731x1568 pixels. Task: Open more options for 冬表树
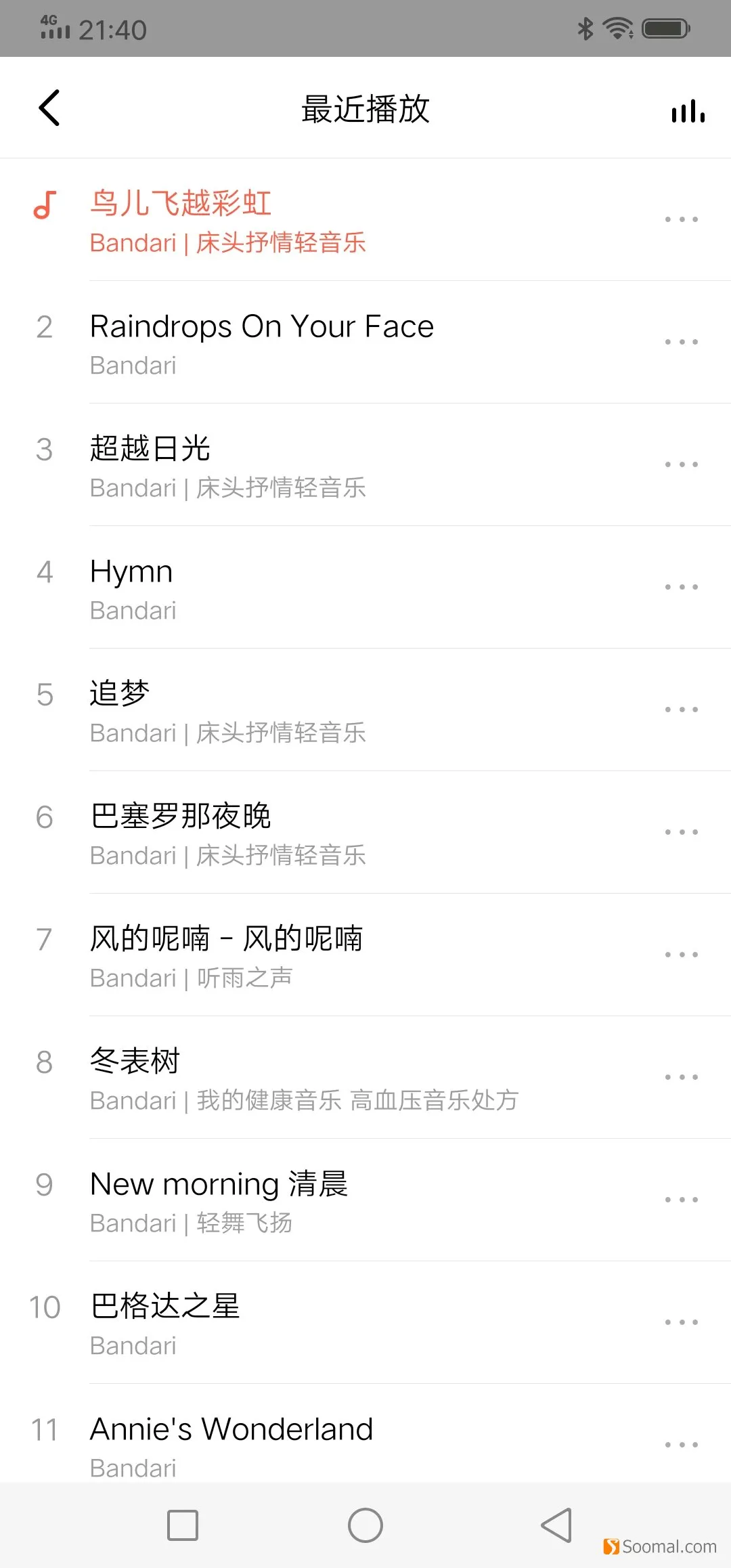[x=681, y=1078]
